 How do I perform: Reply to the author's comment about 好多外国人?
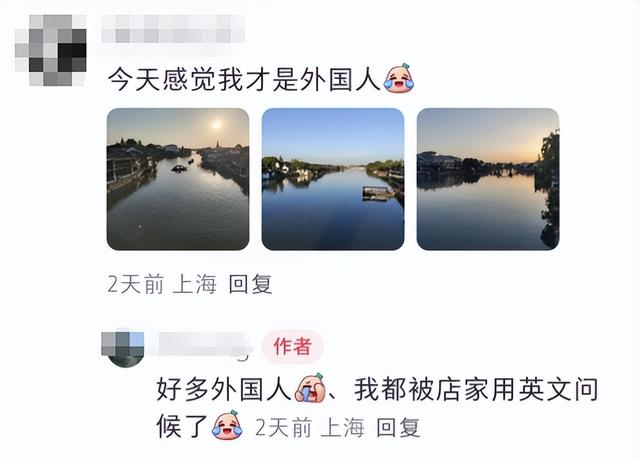click(x=398, y=428)
